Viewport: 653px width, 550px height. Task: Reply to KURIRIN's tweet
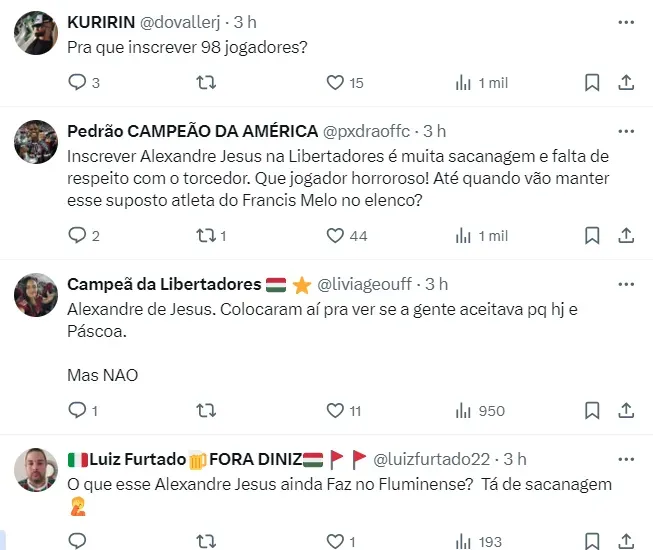pos(78,83)
